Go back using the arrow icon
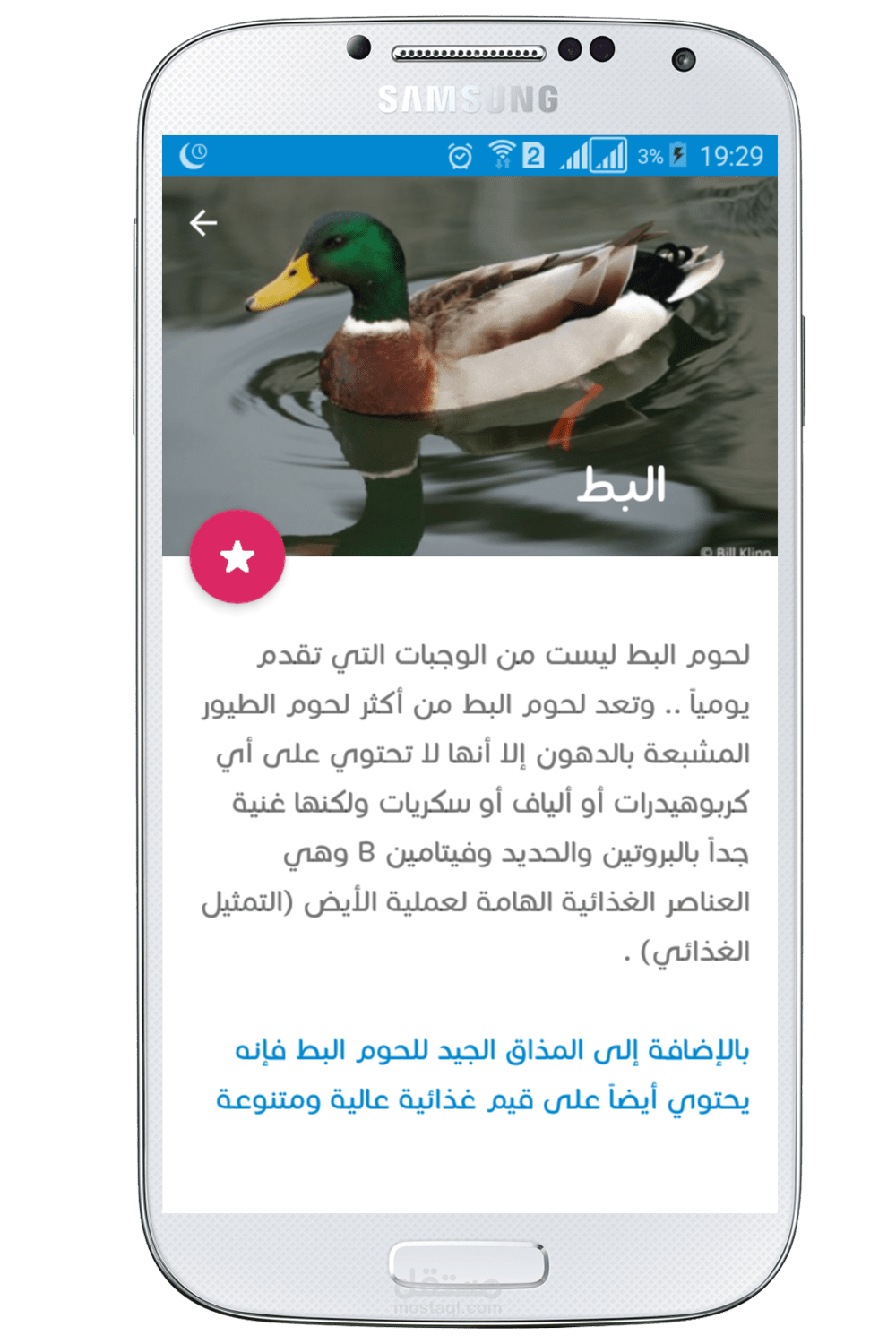The height and width of the screenshot is (1344, 896). (x=203, y=222)
